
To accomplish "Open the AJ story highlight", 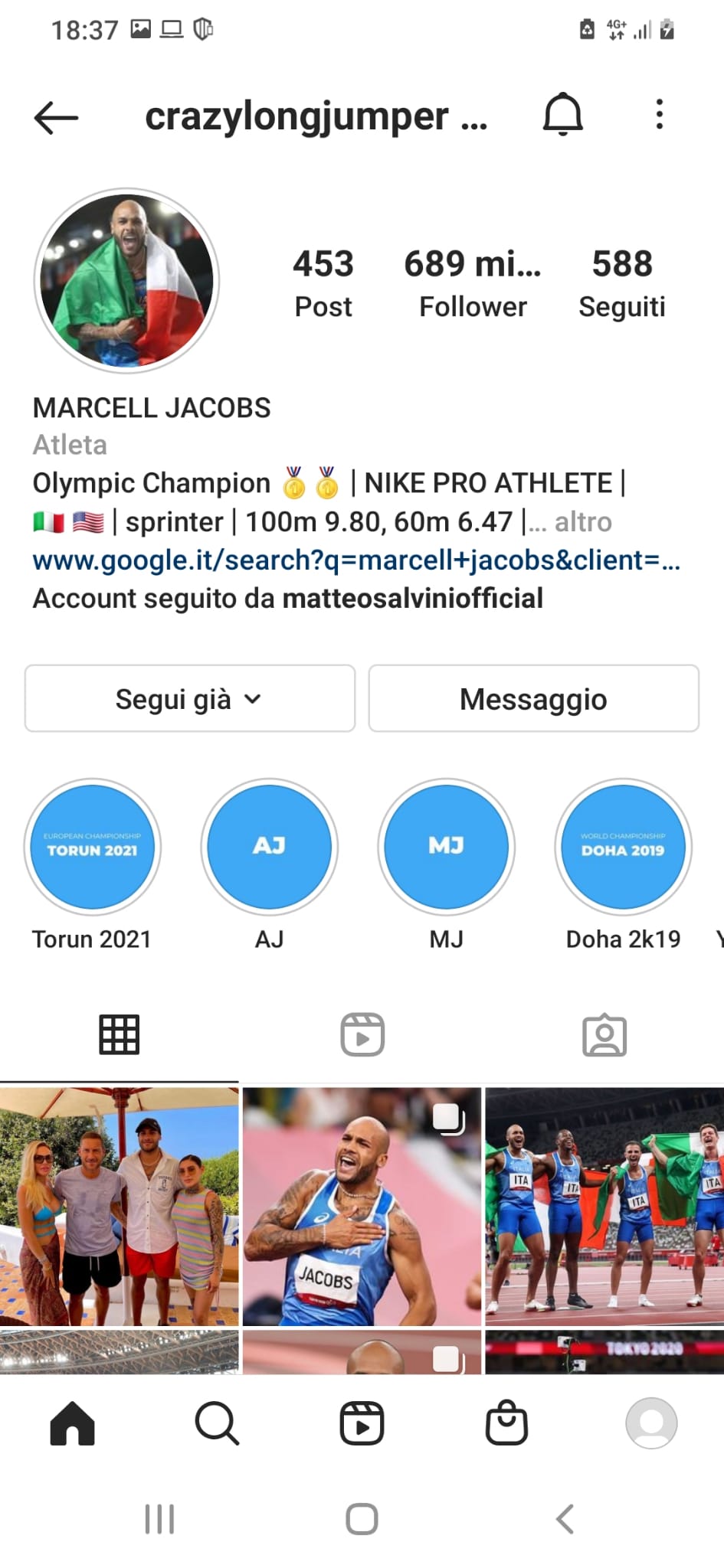I will (269, 848).
